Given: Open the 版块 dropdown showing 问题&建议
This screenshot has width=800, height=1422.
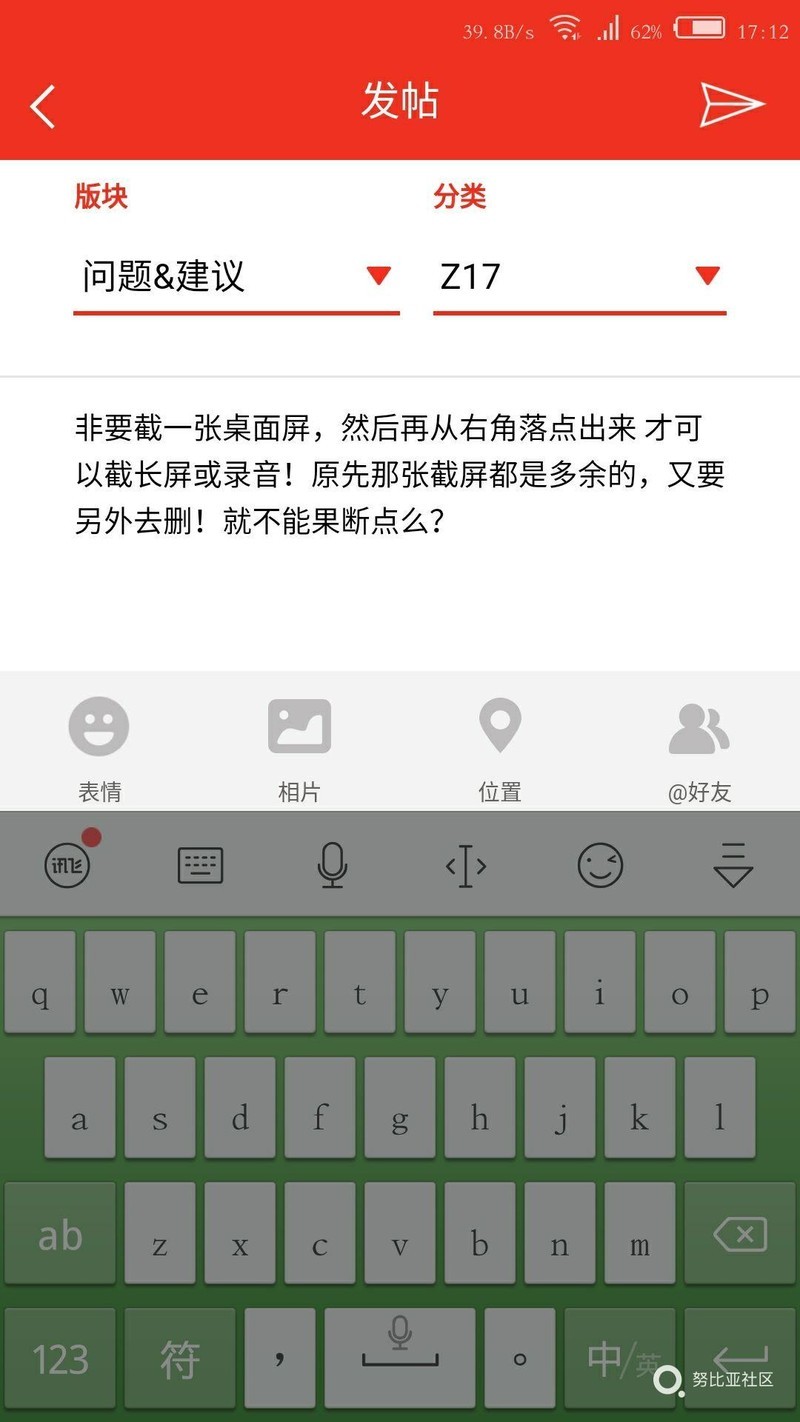Looking at the screenshot, I should point(236,277).
